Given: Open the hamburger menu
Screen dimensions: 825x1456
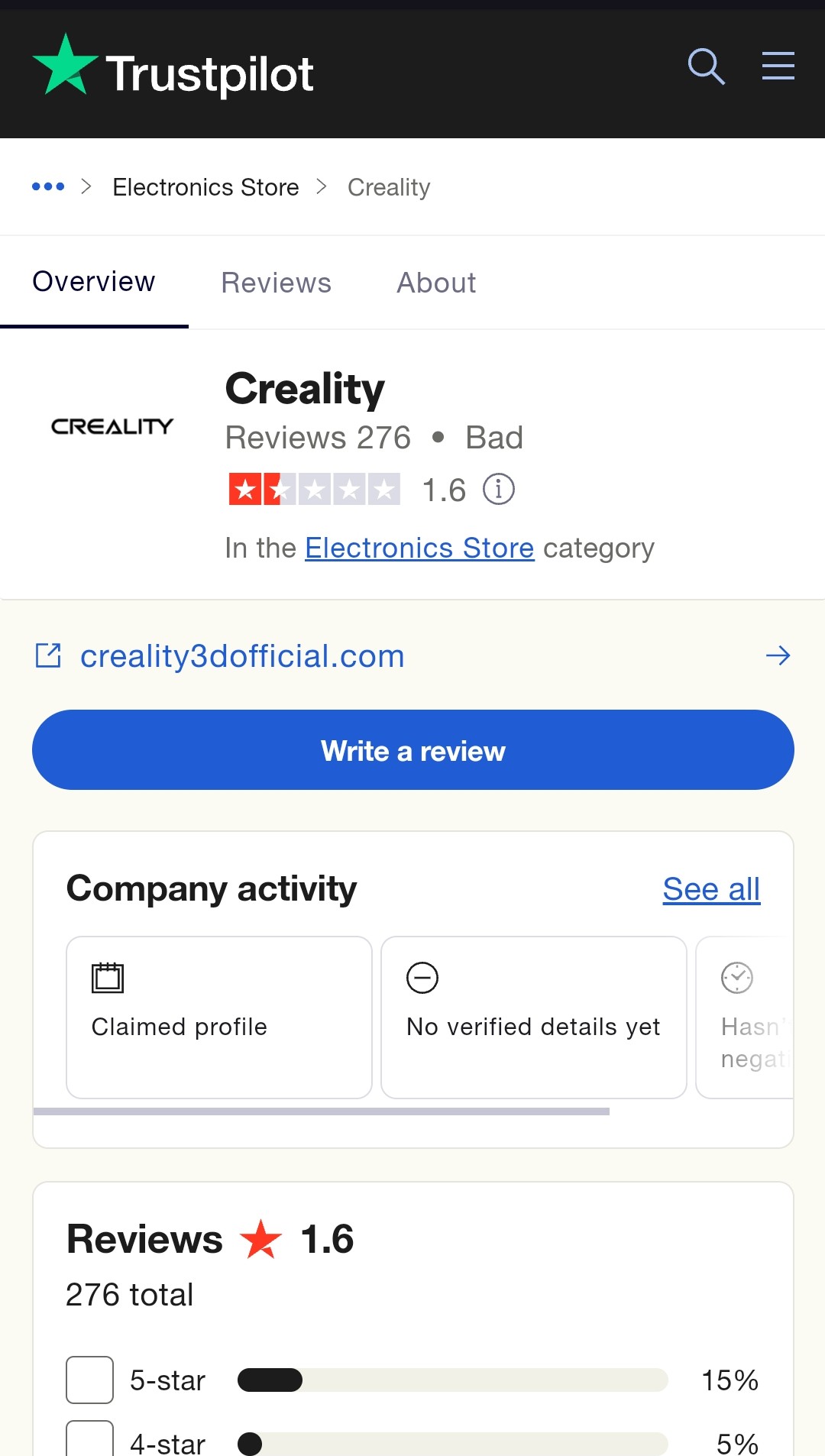Looking at the screenshot, I should (778, 66).
